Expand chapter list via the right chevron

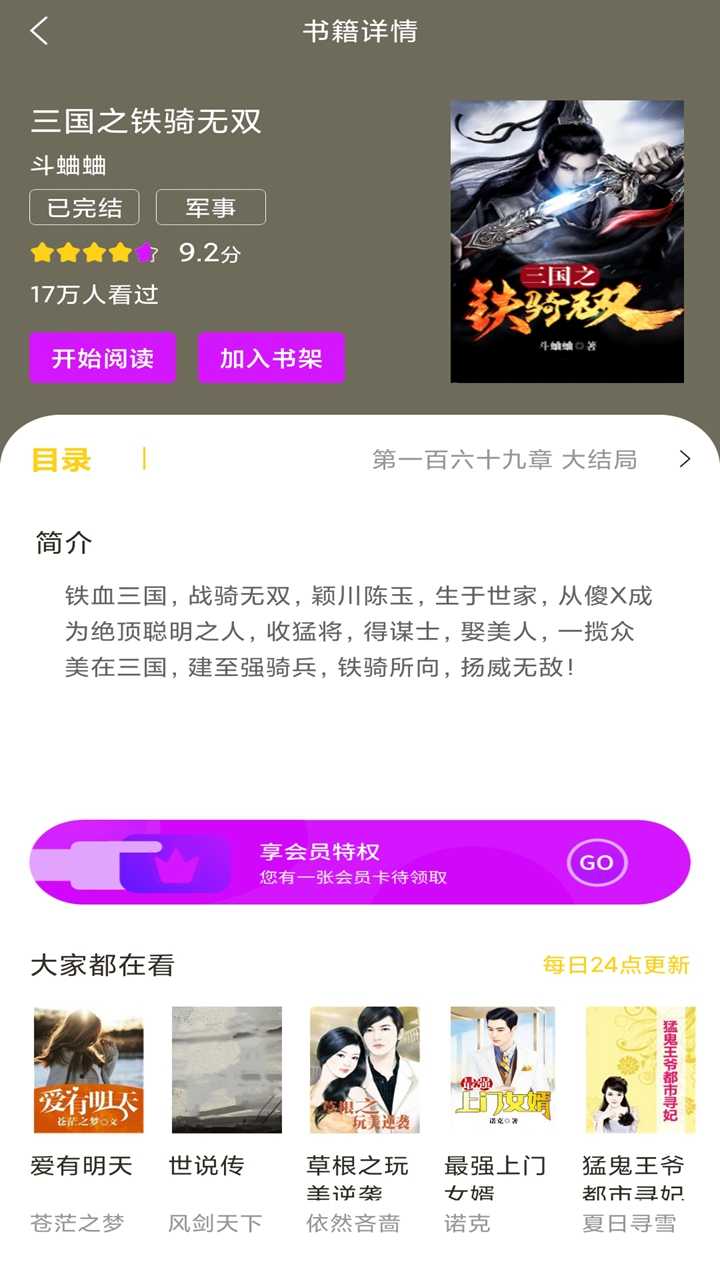point(685,459)
